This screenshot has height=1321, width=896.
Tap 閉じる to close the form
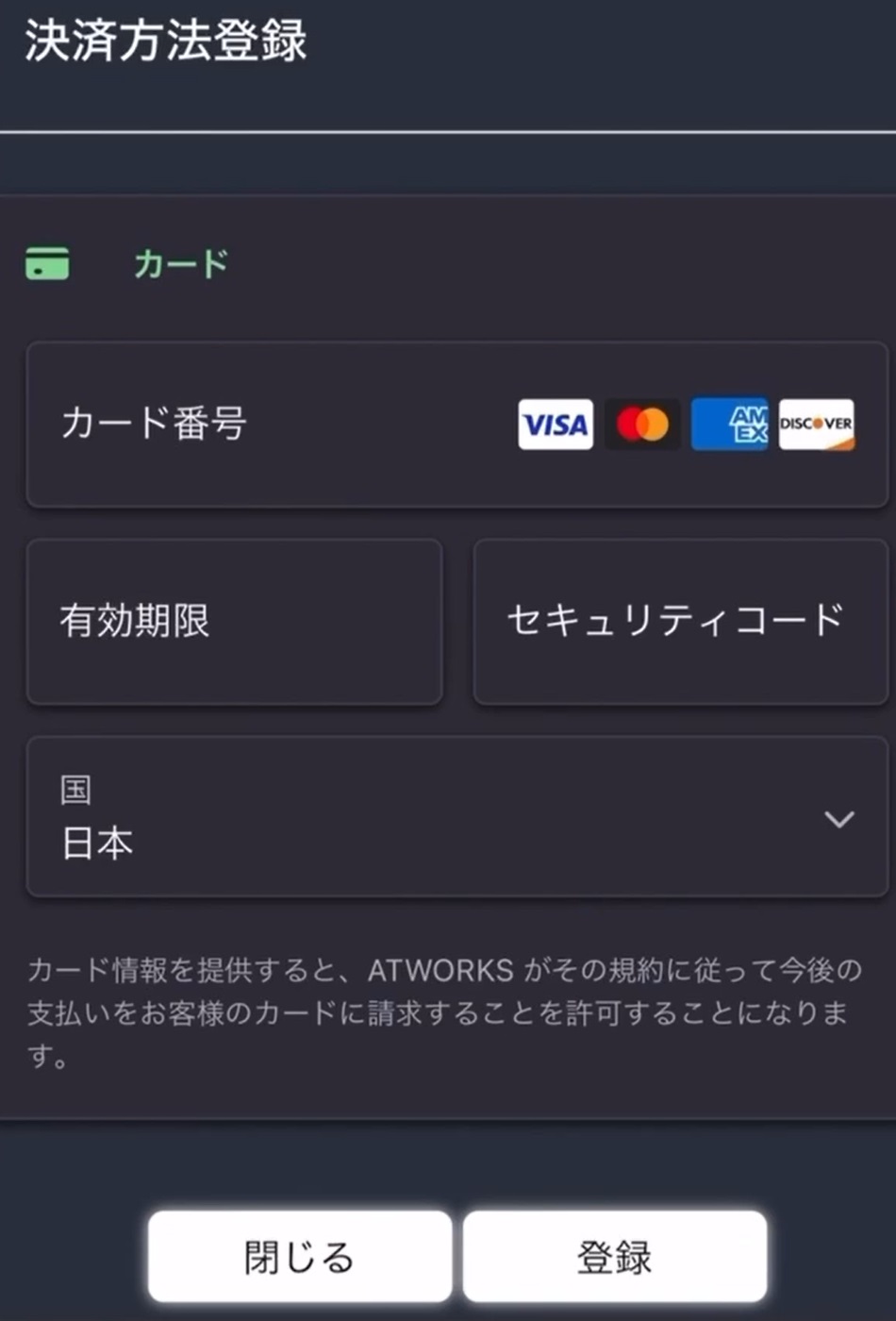299,1257
